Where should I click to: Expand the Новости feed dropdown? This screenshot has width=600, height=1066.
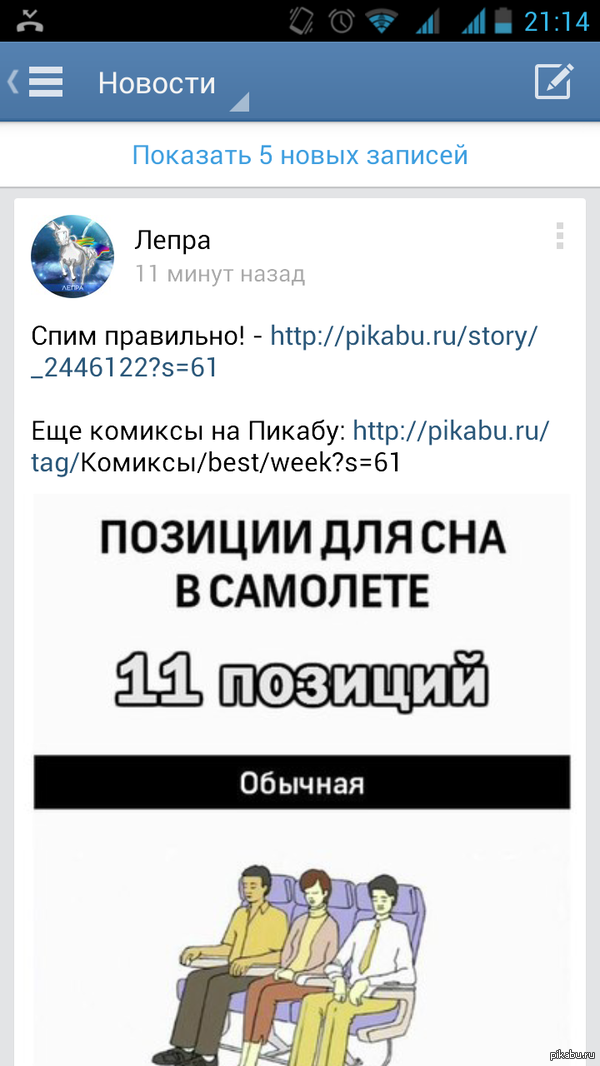pyautogui.click(x=173, y=84)
